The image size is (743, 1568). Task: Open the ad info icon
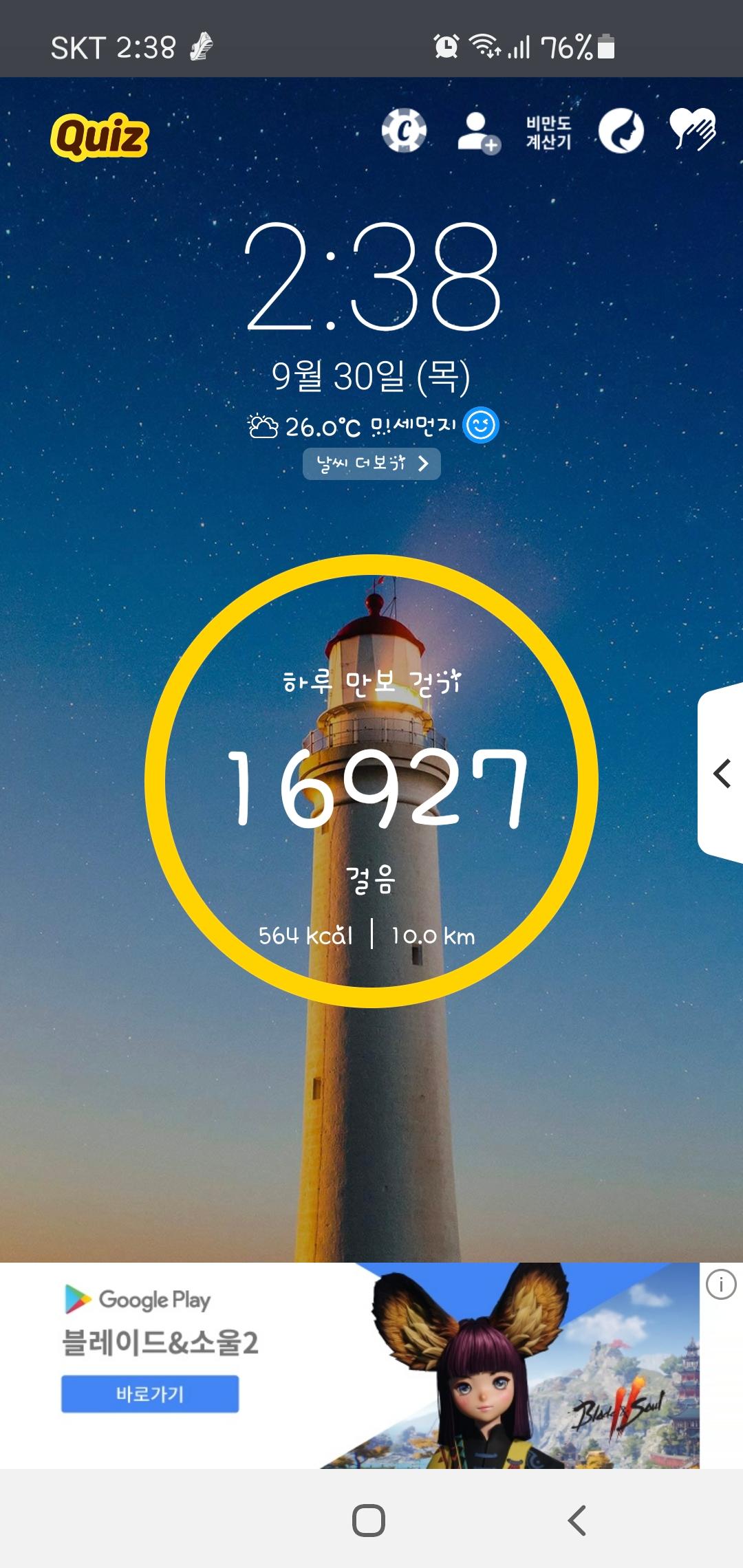tap(721, 1285)
